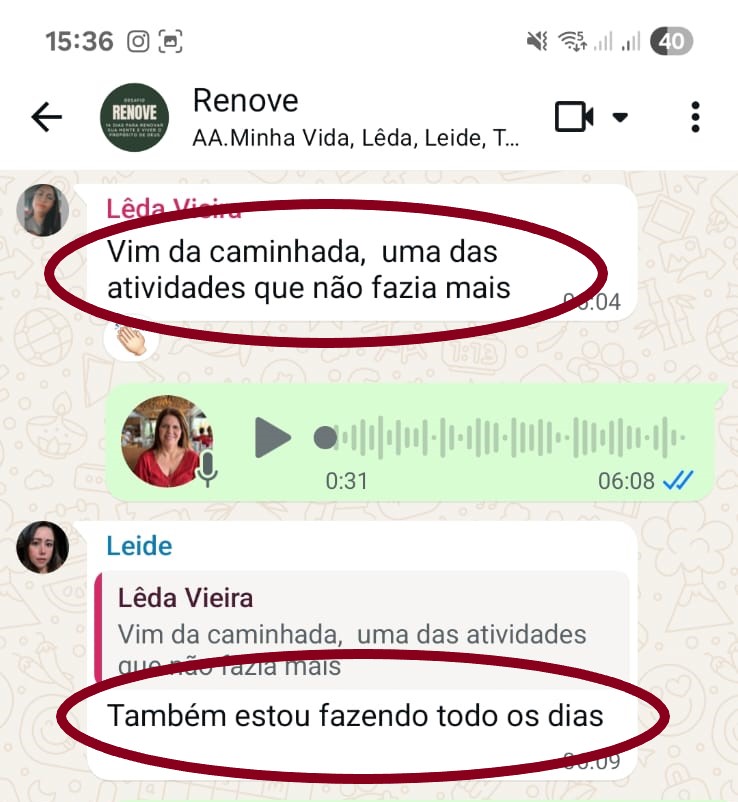
Task: Expand the call options dropdown arrow
Action: tap(620, 117)
